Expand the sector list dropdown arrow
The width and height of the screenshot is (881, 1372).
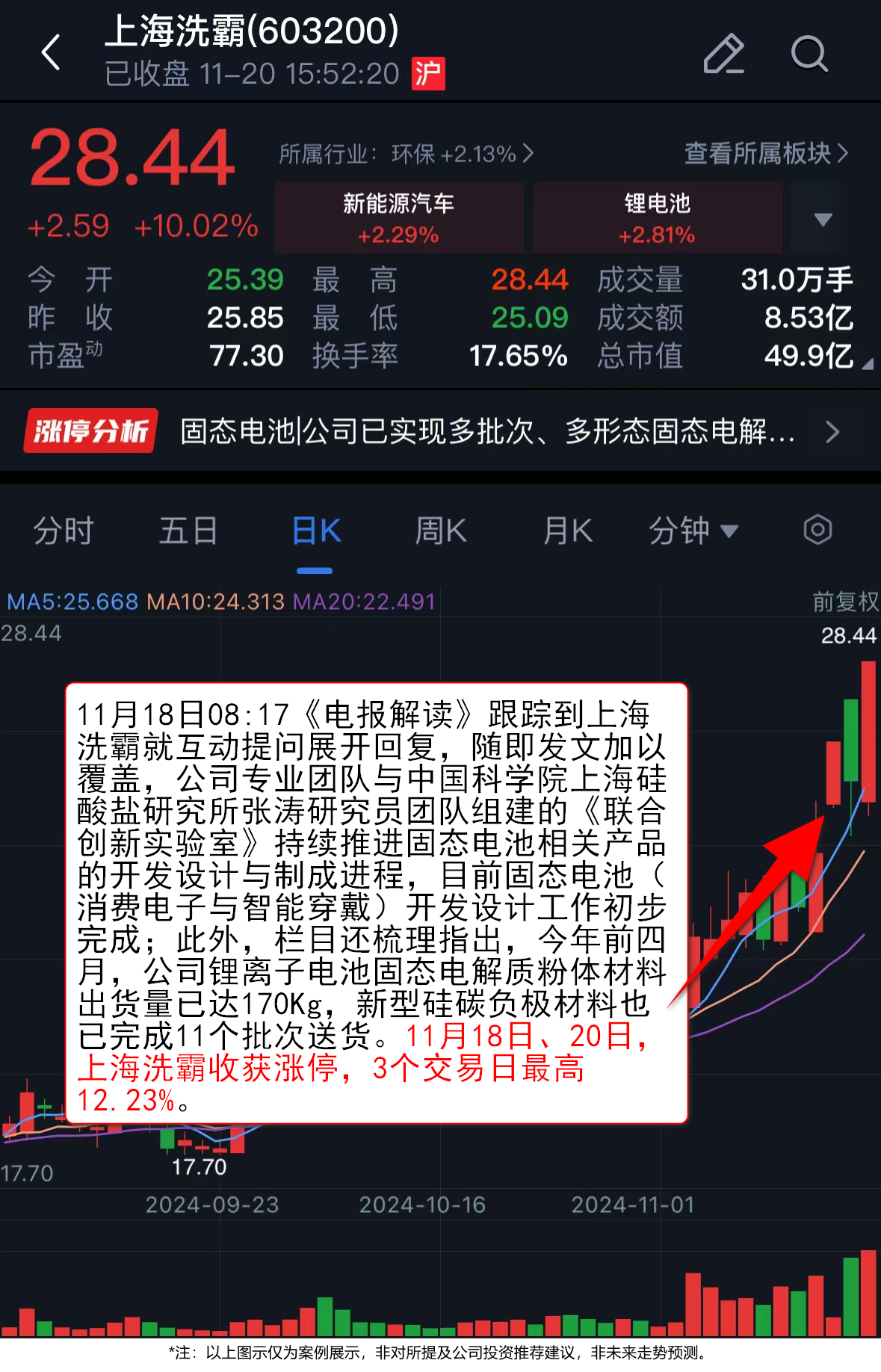point(823,219)
